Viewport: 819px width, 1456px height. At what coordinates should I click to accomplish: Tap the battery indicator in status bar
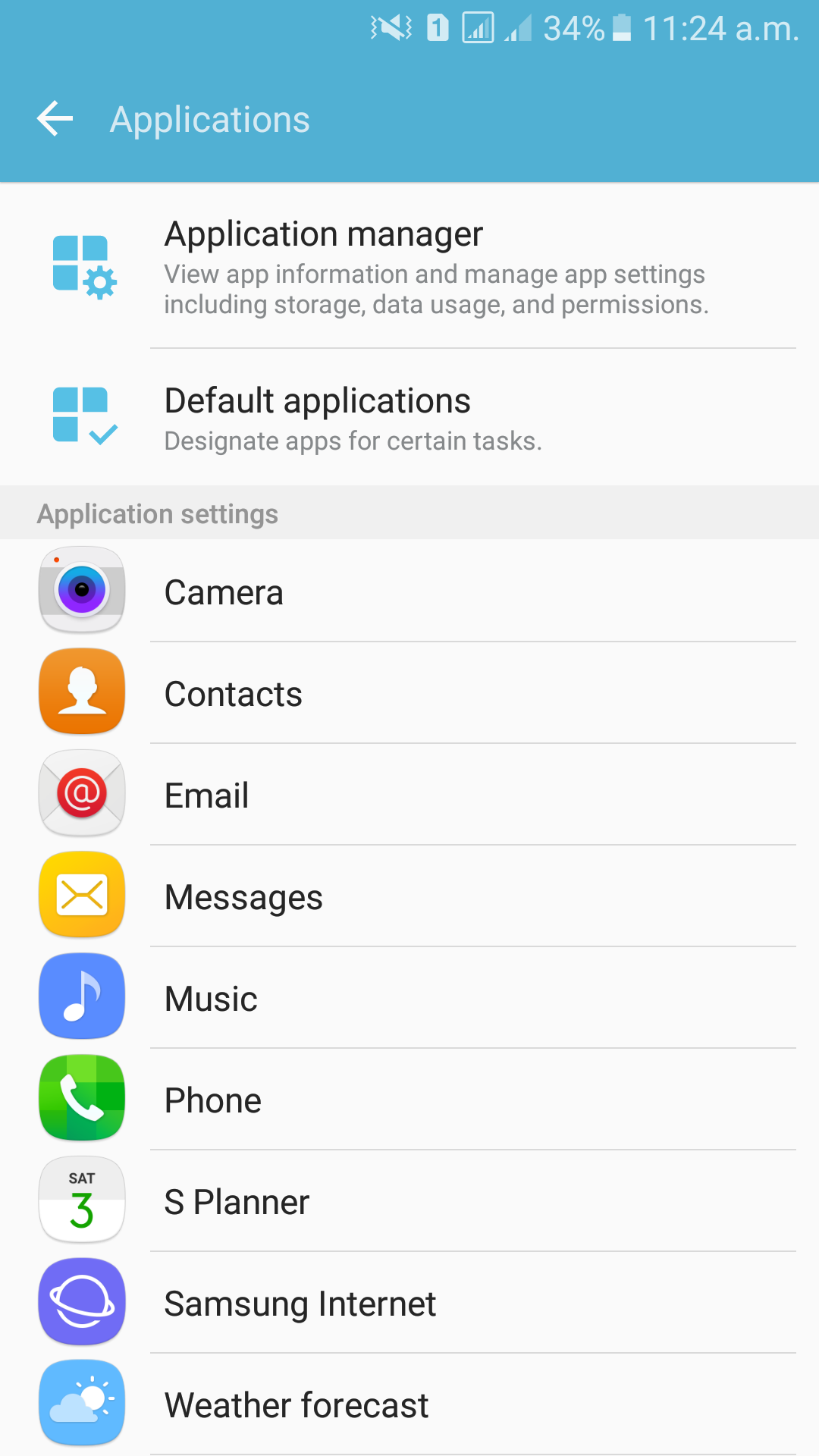click(x=623, y=30)
